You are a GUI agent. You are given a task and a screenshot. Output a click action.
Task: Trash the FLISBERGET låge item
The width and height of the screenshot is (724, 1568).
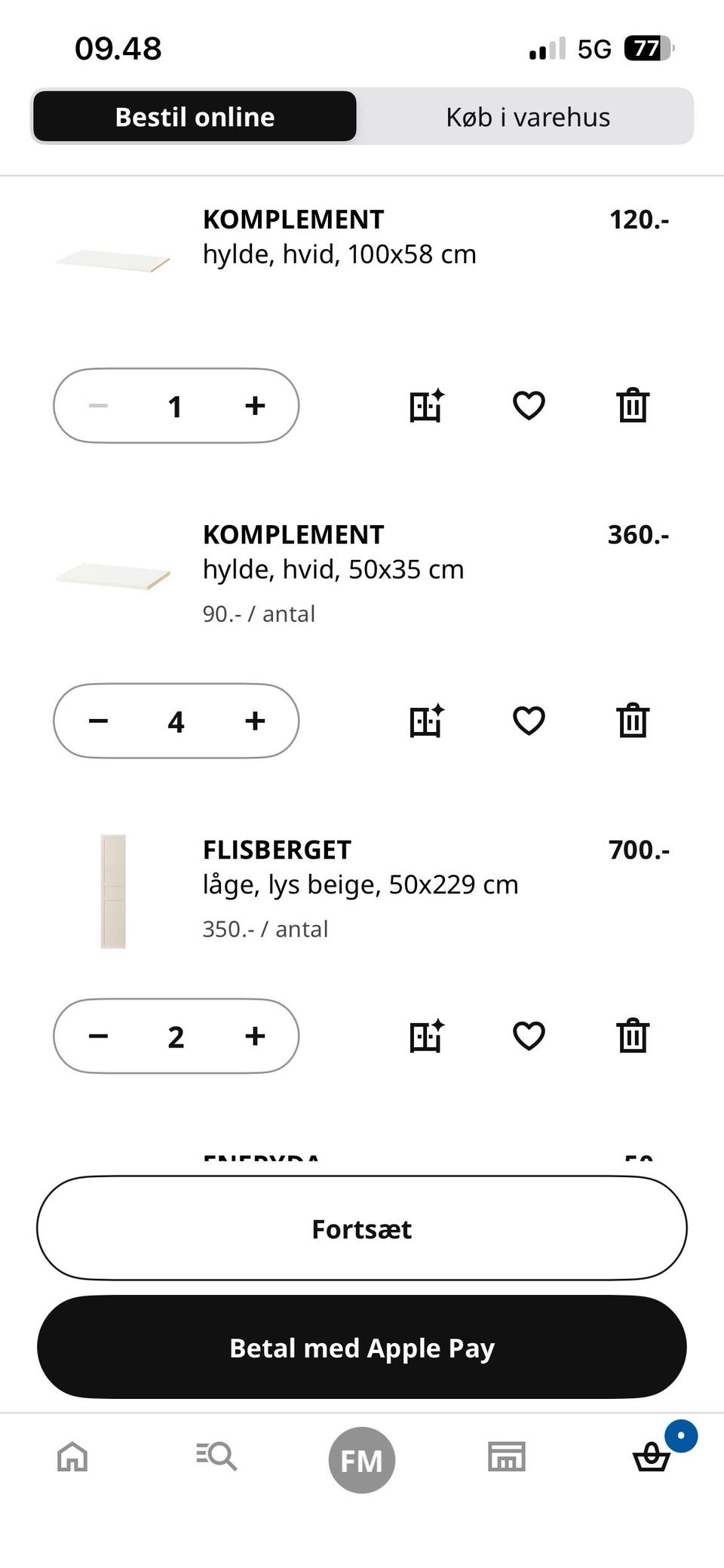[x=633, y=1037]
